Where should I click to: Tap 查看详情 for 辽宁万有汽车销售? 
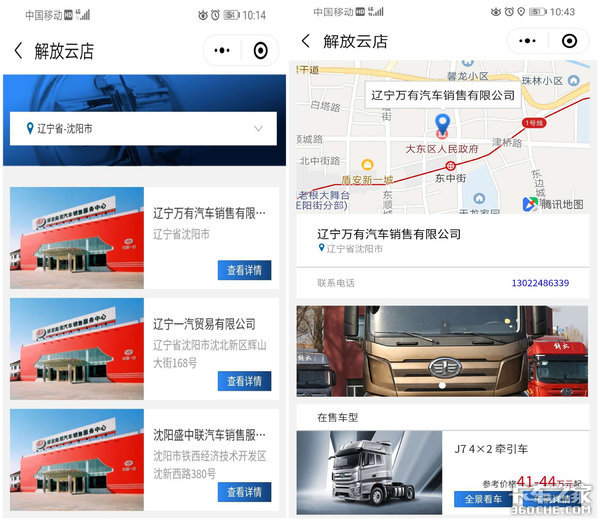[x=244, y=270]
